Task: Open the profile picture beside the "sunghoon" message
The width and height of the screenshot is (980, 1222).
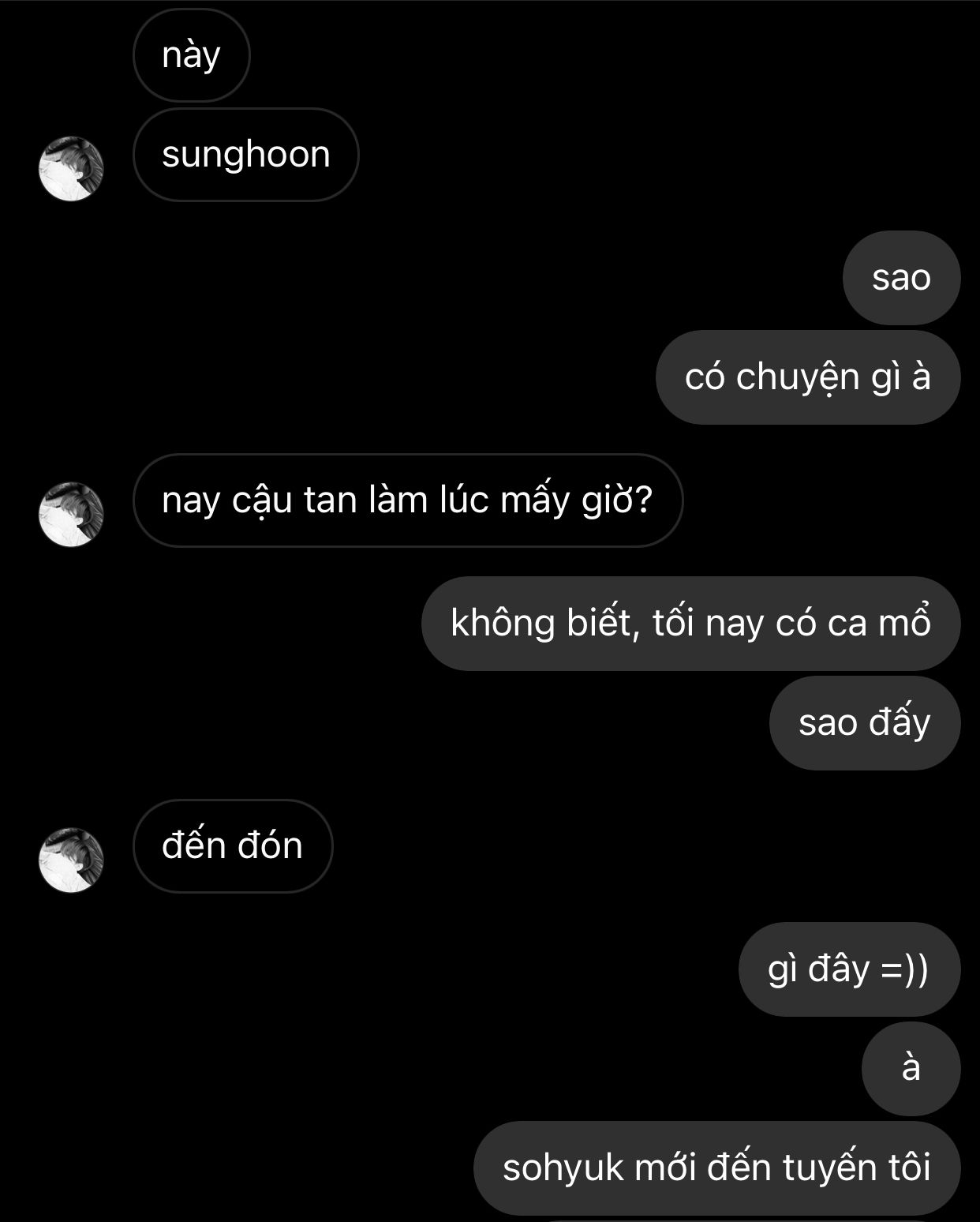Action: click(71, 169)
